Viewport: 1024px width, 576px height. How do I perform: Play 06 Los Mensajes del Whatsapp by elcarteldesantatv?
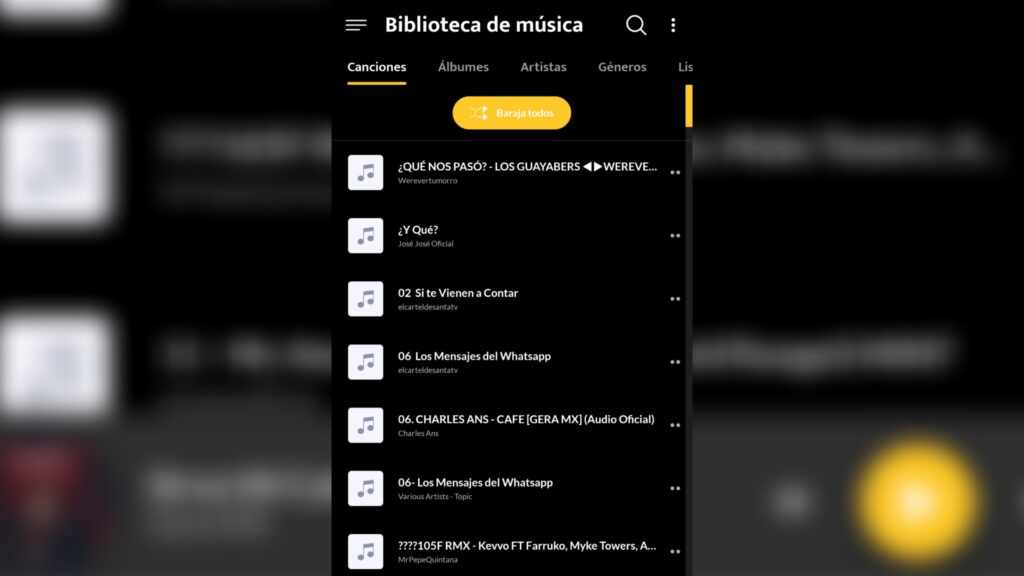pyautogui.click(x=500, y=362)
